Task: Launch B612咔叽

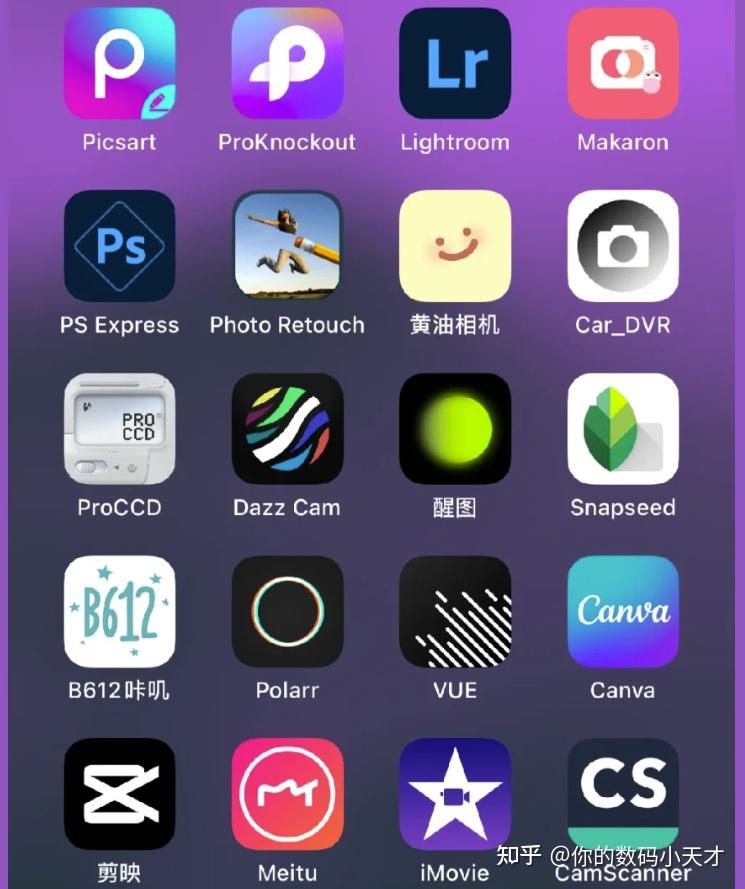Action: [120, 610]
